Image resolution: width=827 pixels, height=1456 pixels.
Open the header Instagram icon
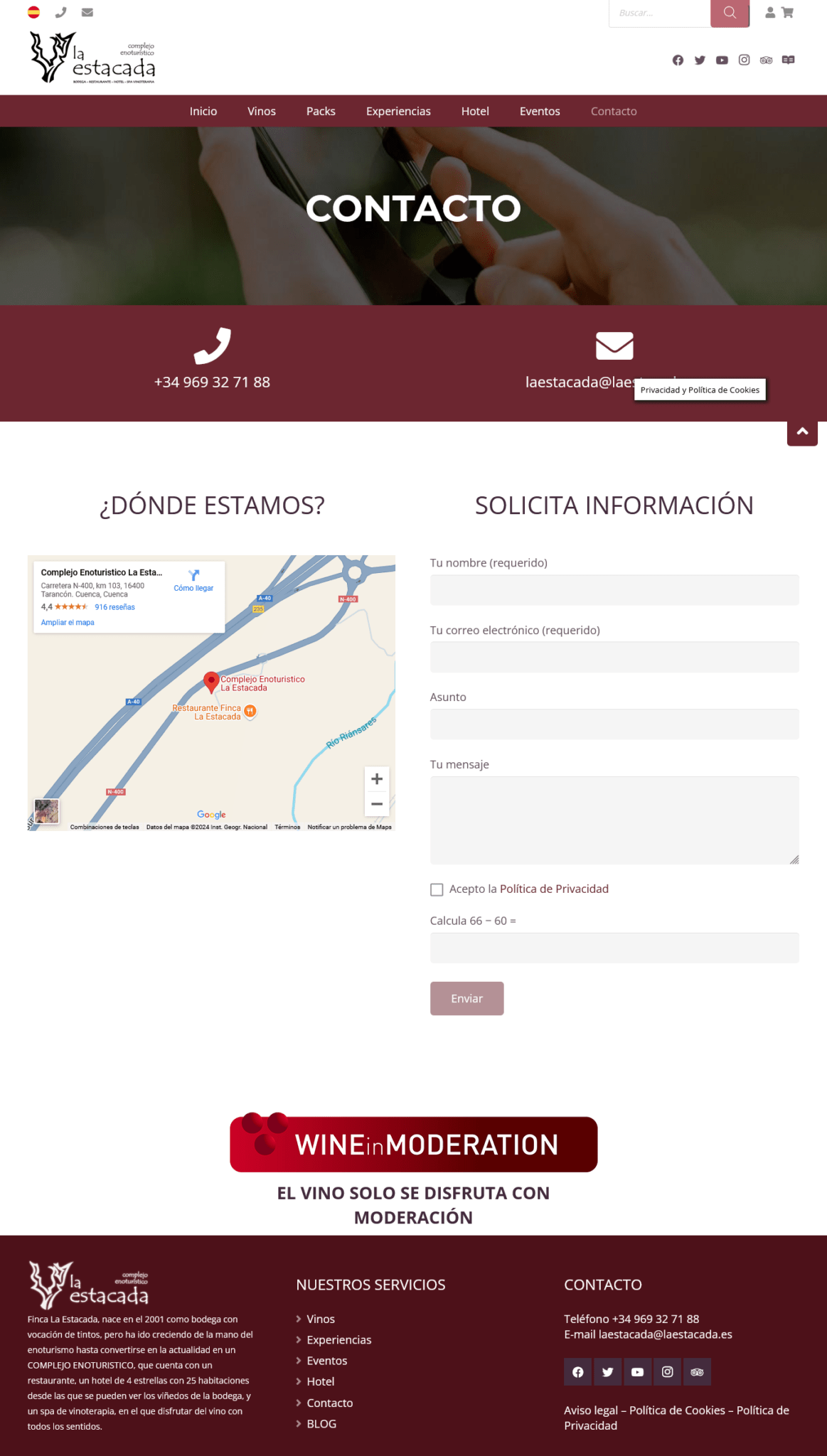(744, 60)
